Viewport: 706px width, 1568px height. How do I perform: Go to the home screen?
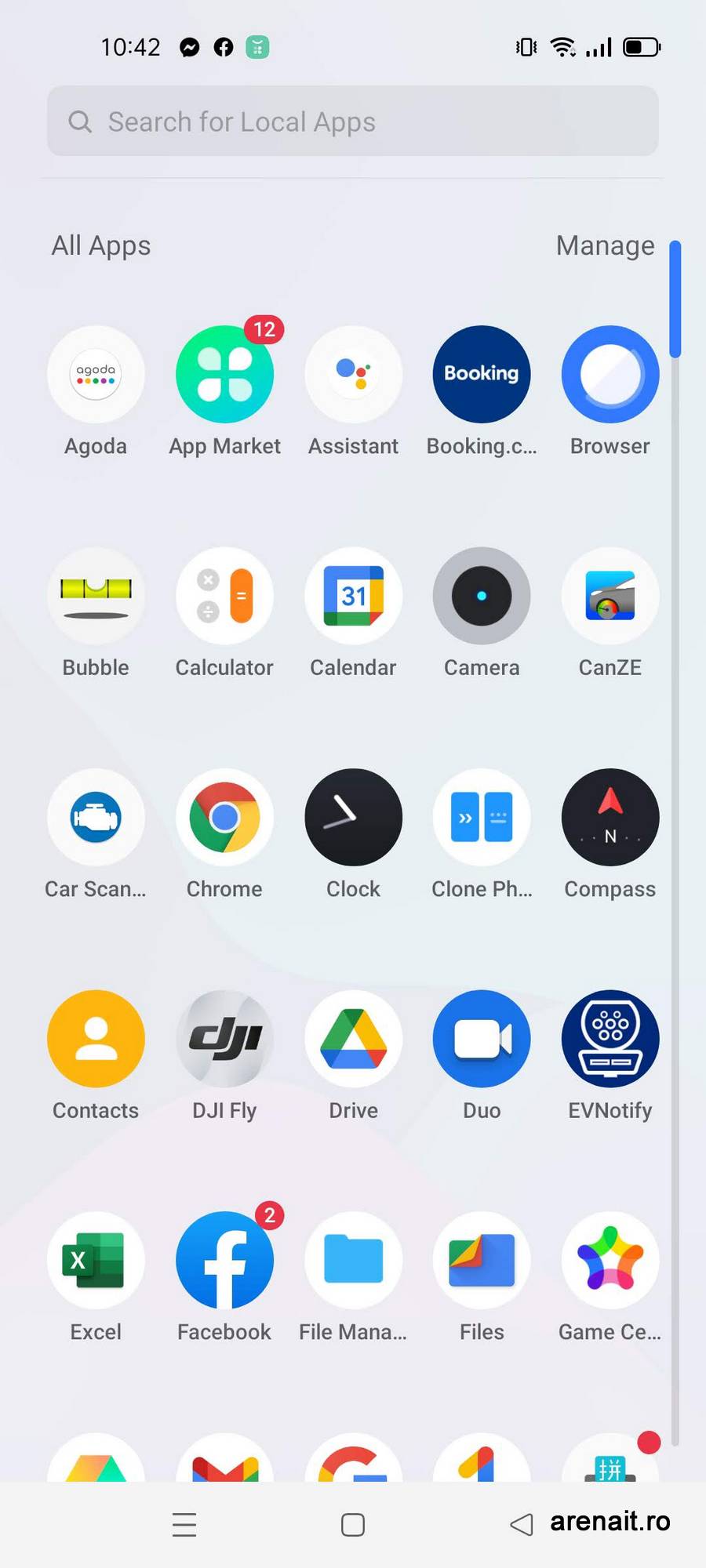pos(353,1525)
